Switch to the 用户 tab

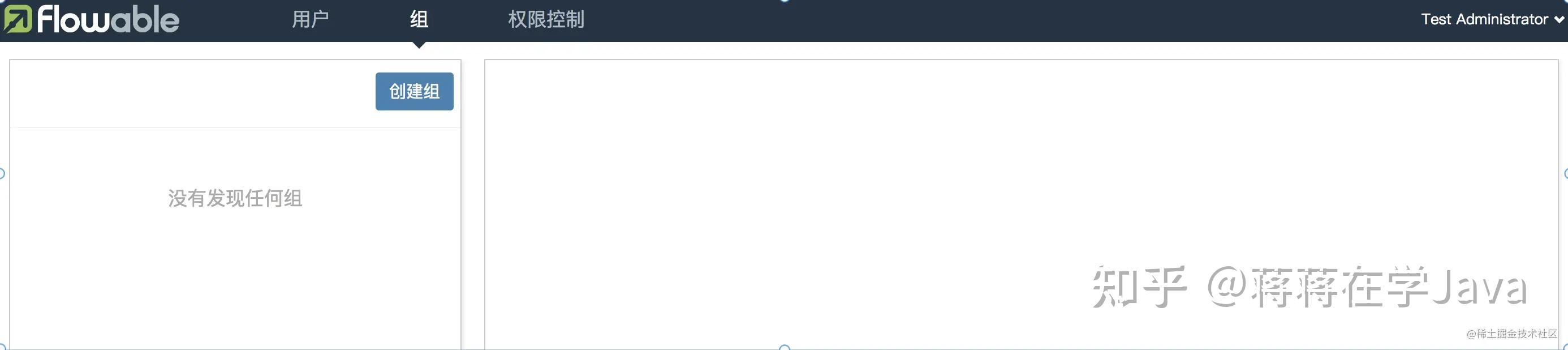(310, 19)
